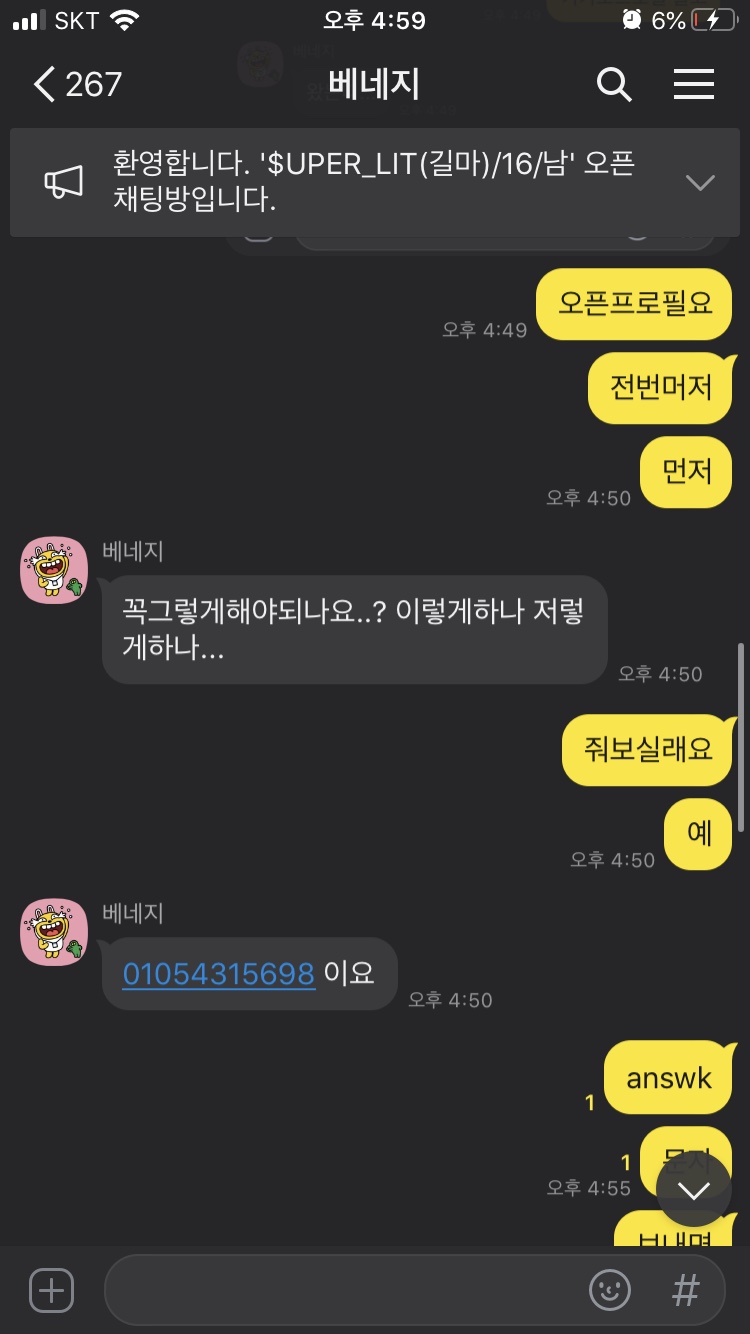Viewport: 750px width, 1334px height.
Task: Open the chat room menu
Action: [x=693, y=85]
